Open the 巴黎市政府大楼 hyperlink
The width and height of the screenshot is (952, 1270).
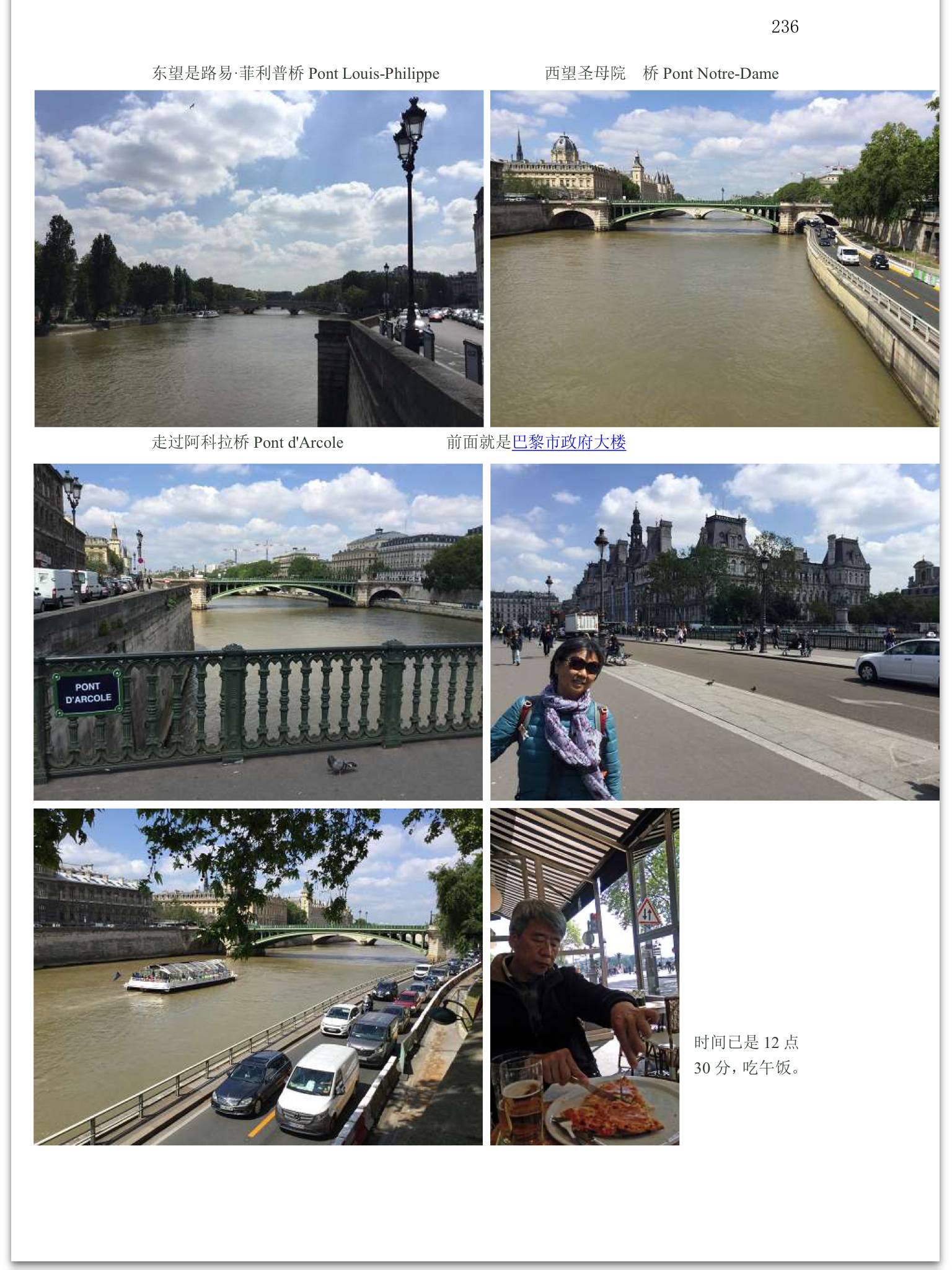coord(568,443)
